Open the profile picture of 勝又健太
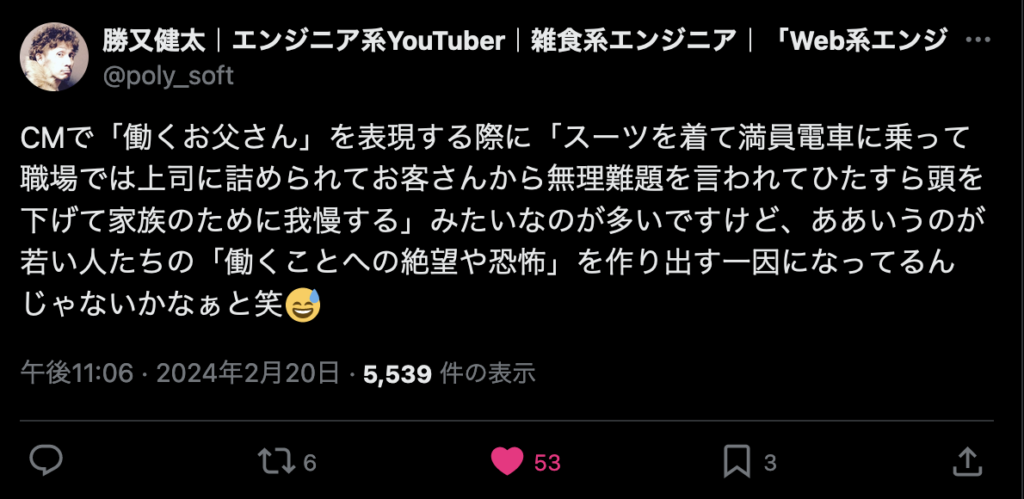The image size is (1024, 499). click(55, 57)
